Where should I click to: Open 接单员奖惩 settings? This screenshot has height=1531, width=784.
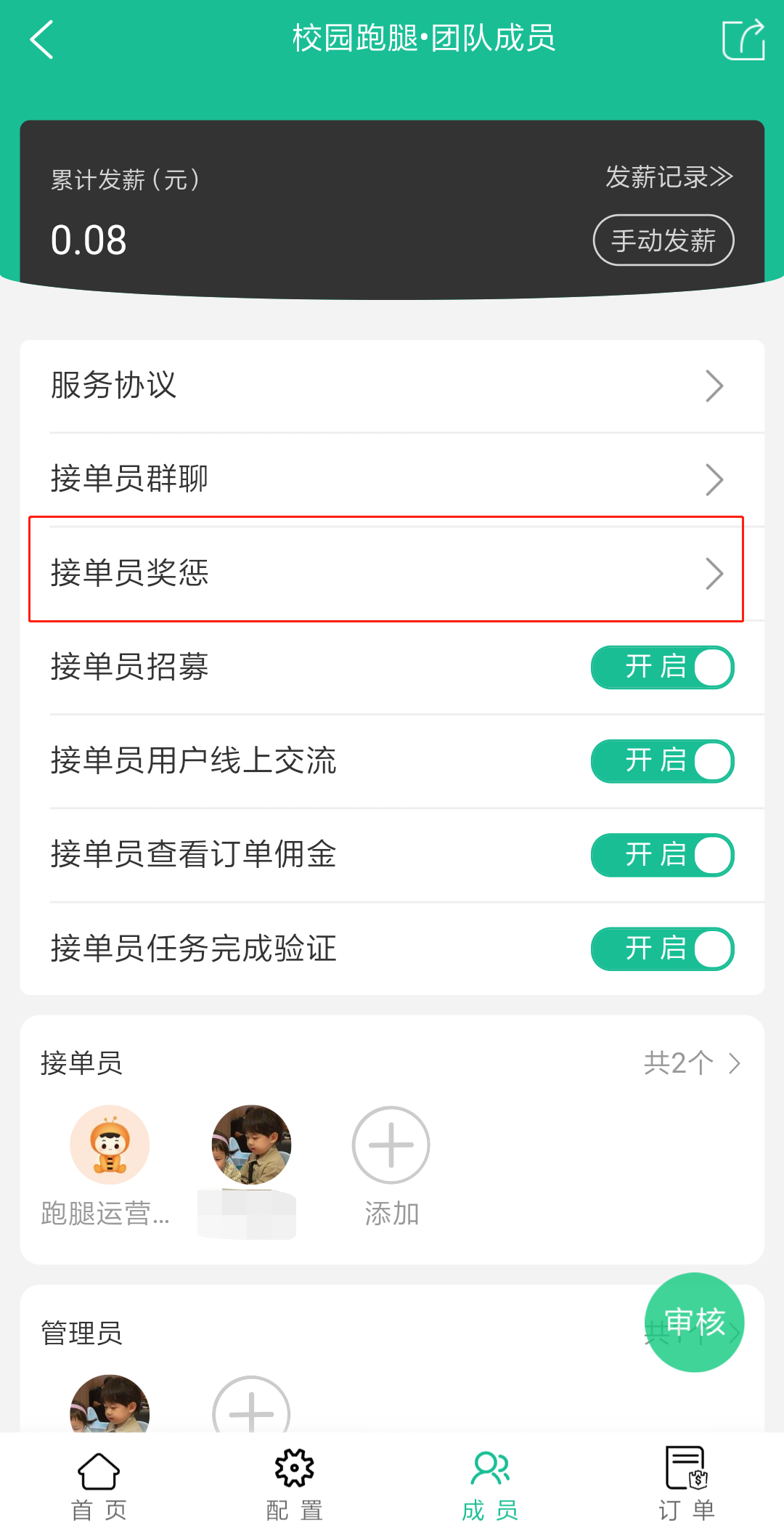coord(392,573)
